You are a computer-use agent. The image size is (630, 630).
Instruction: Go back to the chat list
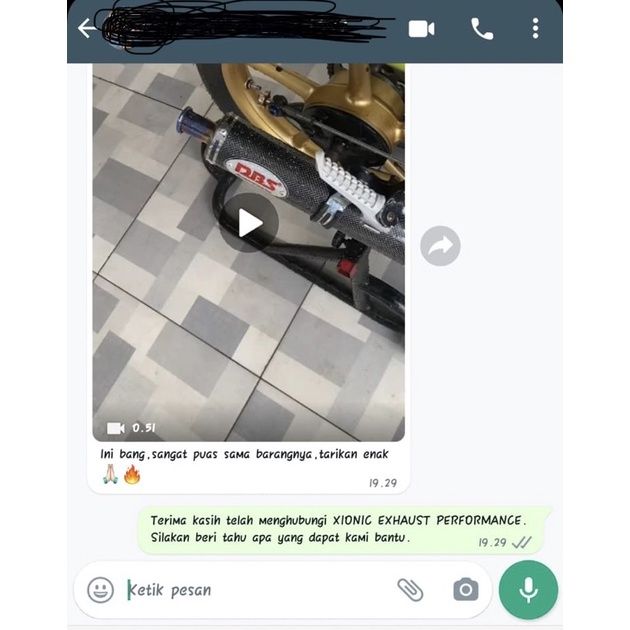[x=87, y=29]
